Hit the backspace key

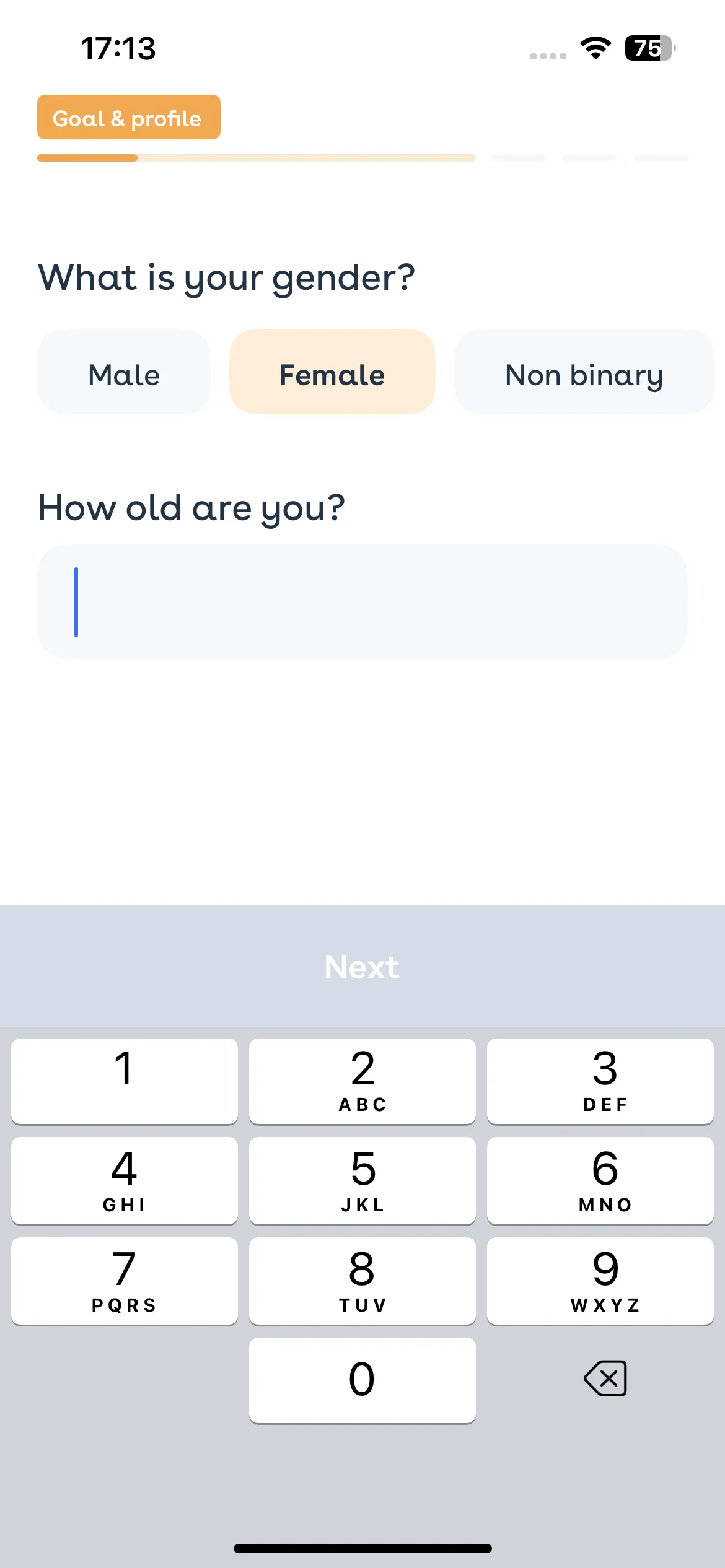click(x=605, y=1379)
